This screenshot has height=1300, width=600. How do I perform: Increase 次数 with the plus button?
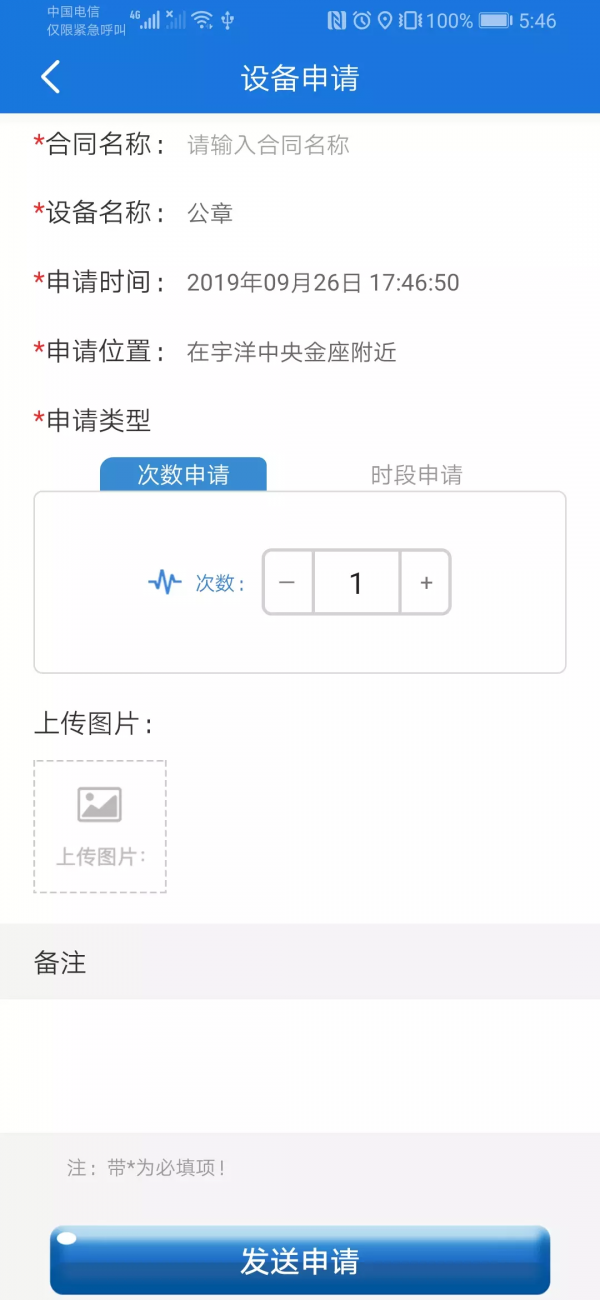[426, 582]
